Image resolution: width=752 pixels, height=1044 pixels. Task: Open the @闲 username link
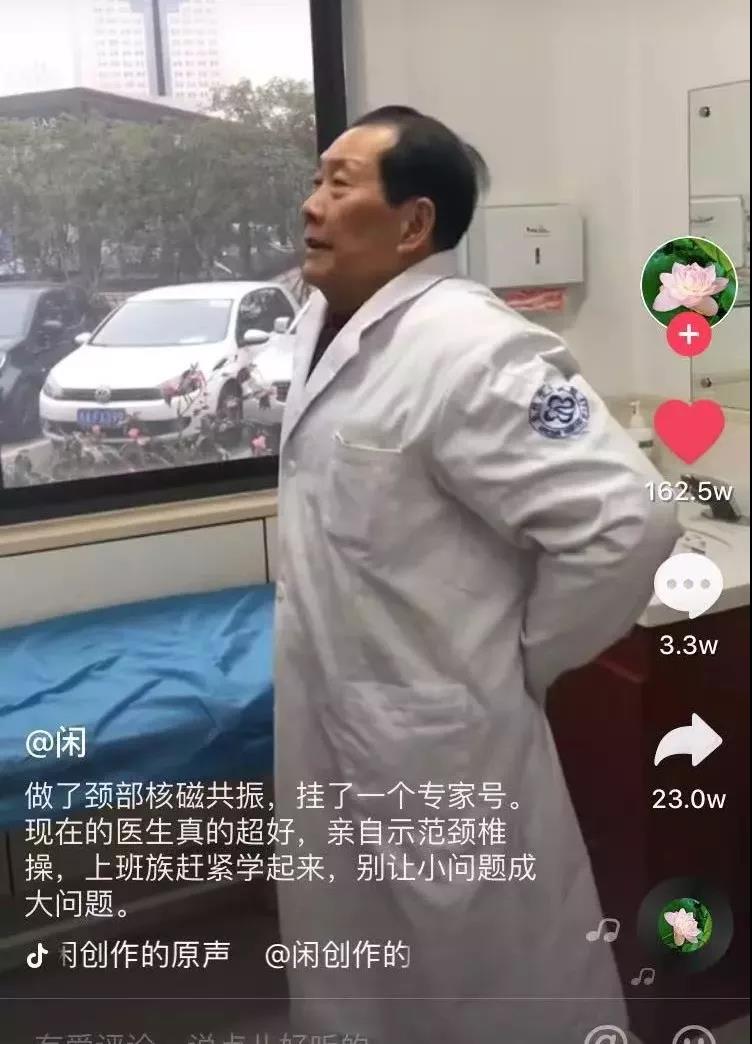tap(55, 742)
